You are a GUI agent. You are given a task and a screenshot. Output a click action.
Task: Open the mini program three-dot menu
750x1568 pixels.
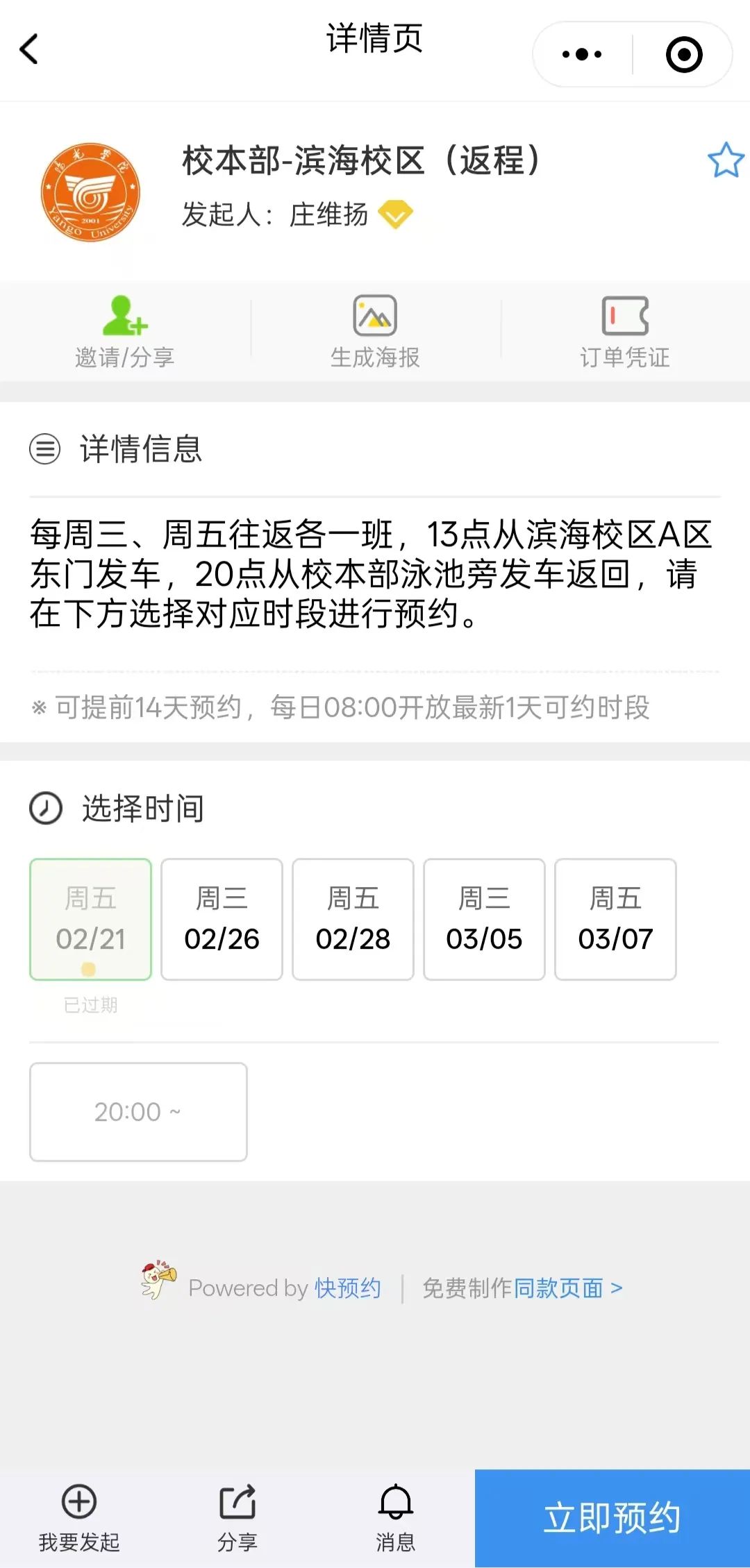tap(582, 54)
